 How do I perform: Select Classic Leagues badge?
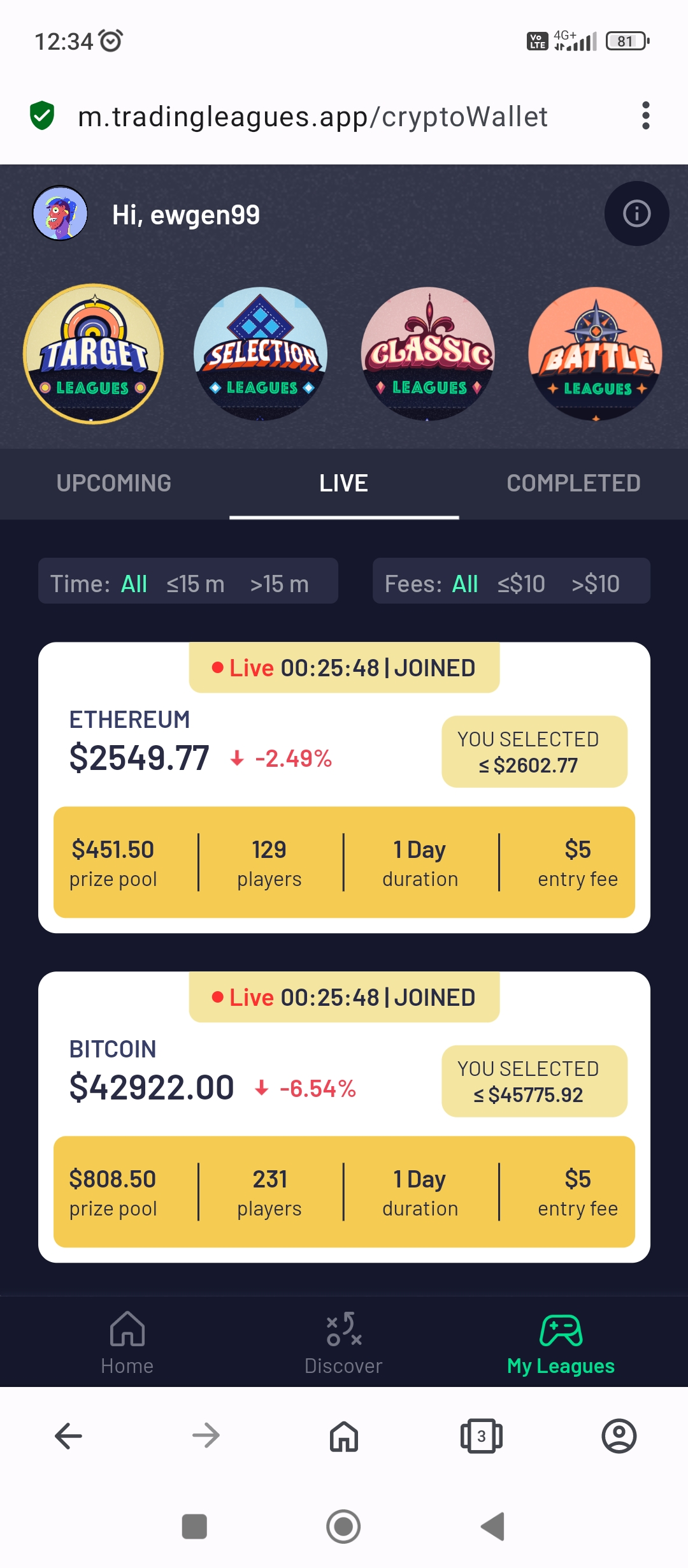tap(428, 354)
